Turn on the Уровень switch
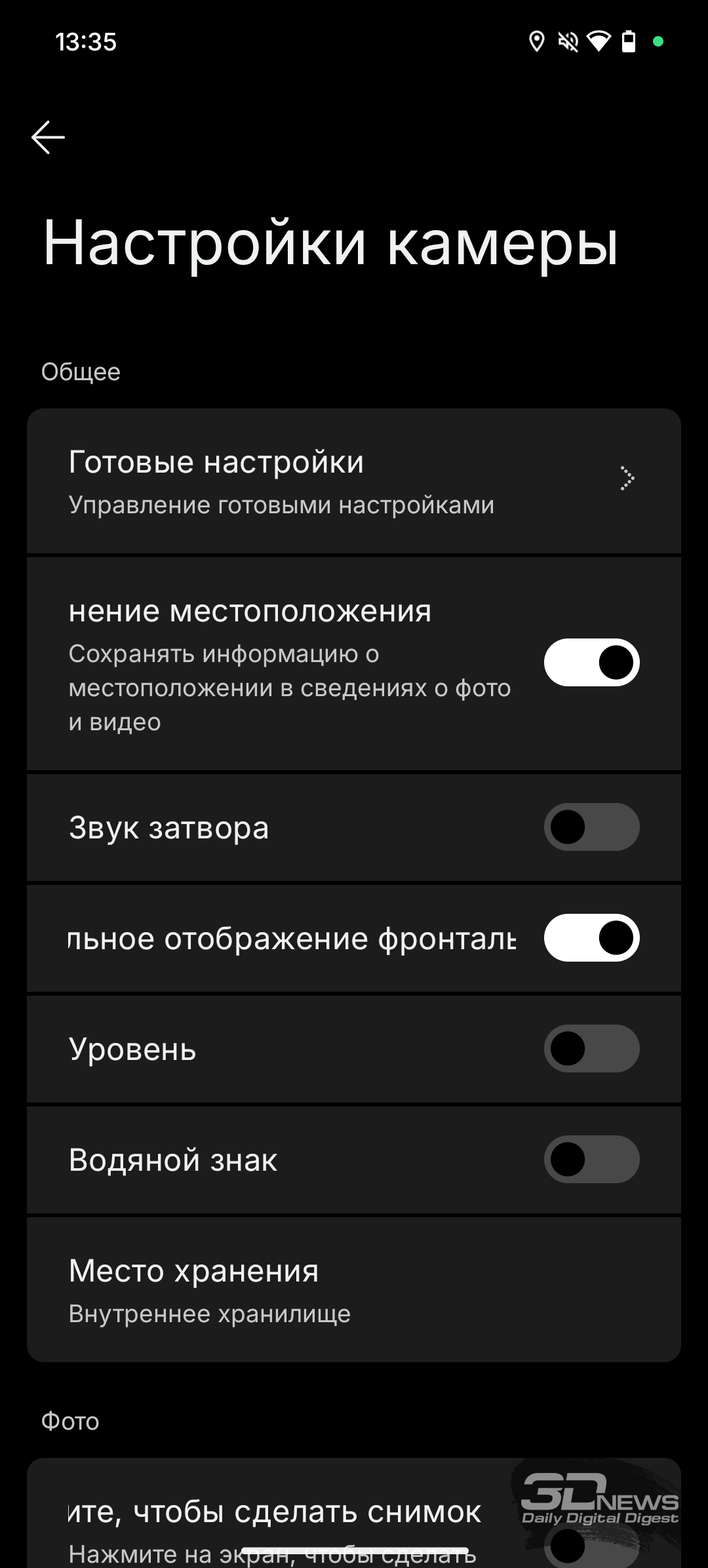Screen dimensions: 708x1568 (591, 1049)
